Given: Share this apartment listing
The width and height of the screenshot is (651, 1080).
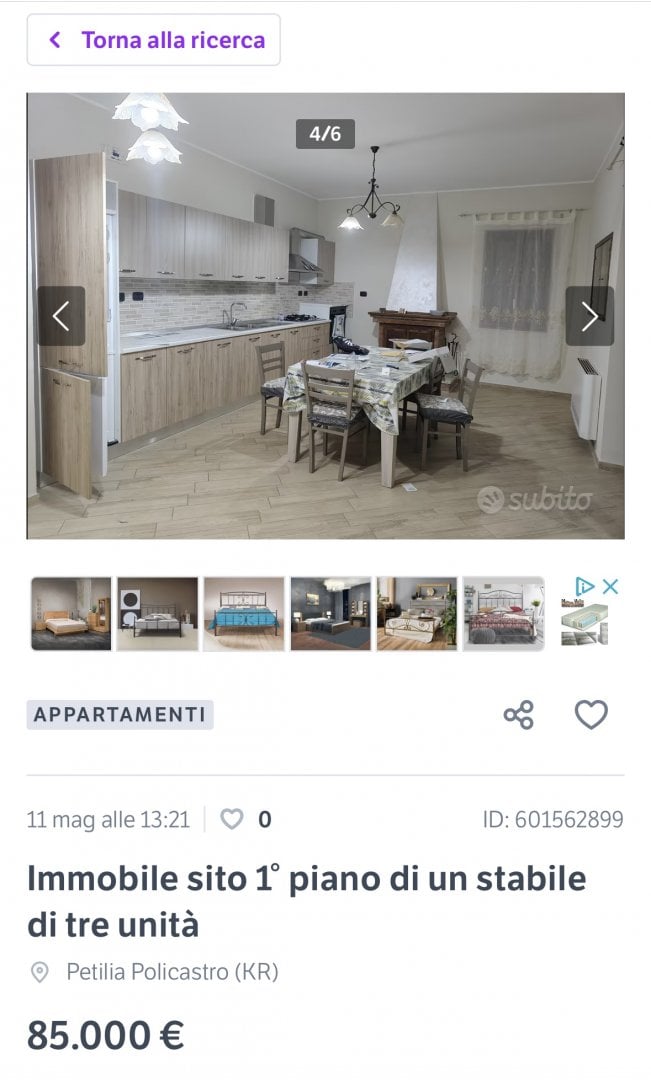Looking at the screenshot, I should (x=518, y=714).
